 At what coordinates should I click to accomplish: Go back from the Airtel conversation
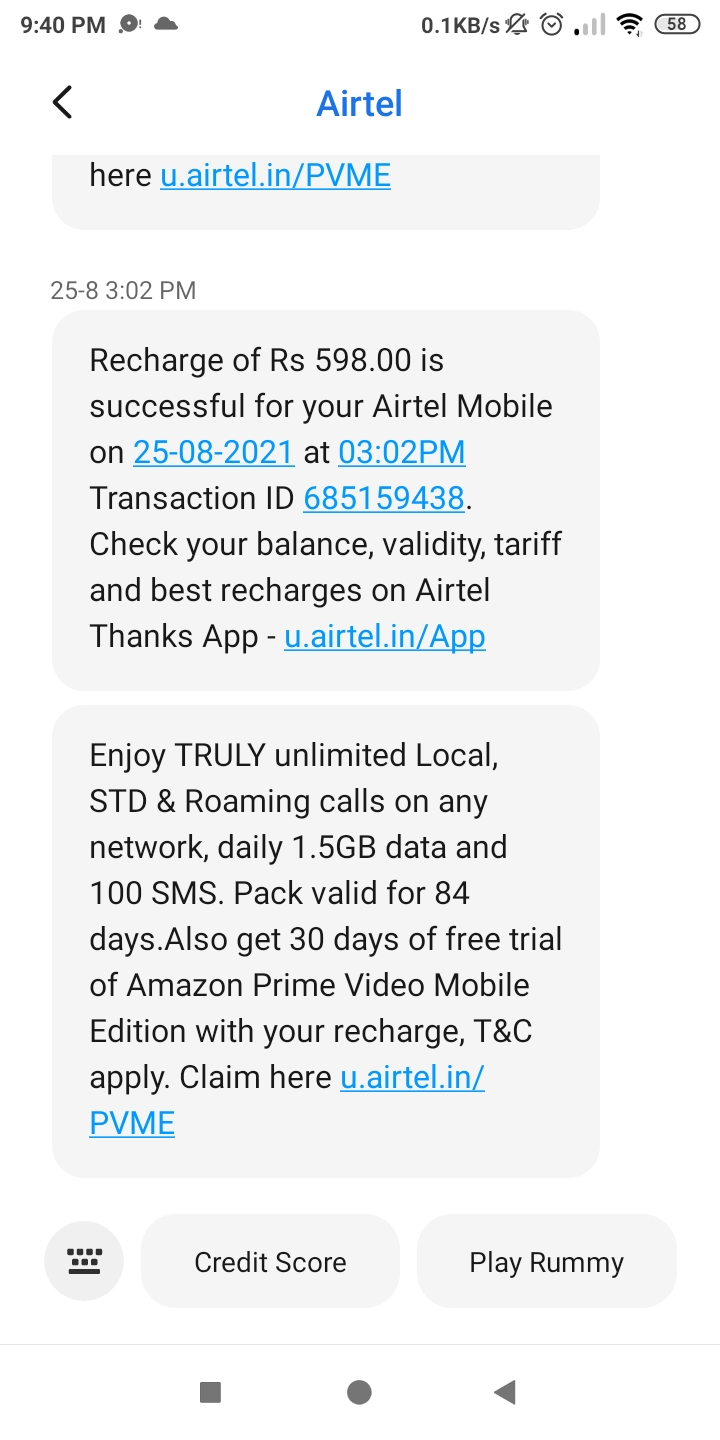point(62,103)
